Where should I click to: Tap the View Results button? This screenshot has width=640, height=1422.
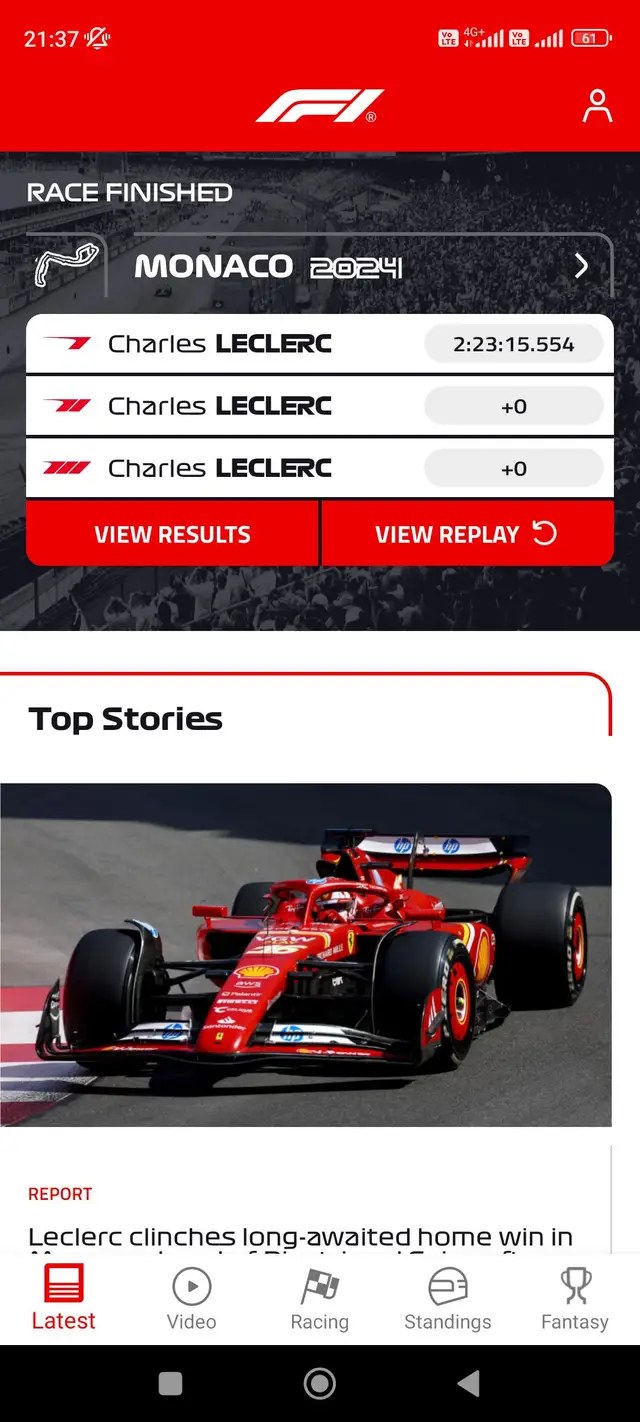(172, 534)
